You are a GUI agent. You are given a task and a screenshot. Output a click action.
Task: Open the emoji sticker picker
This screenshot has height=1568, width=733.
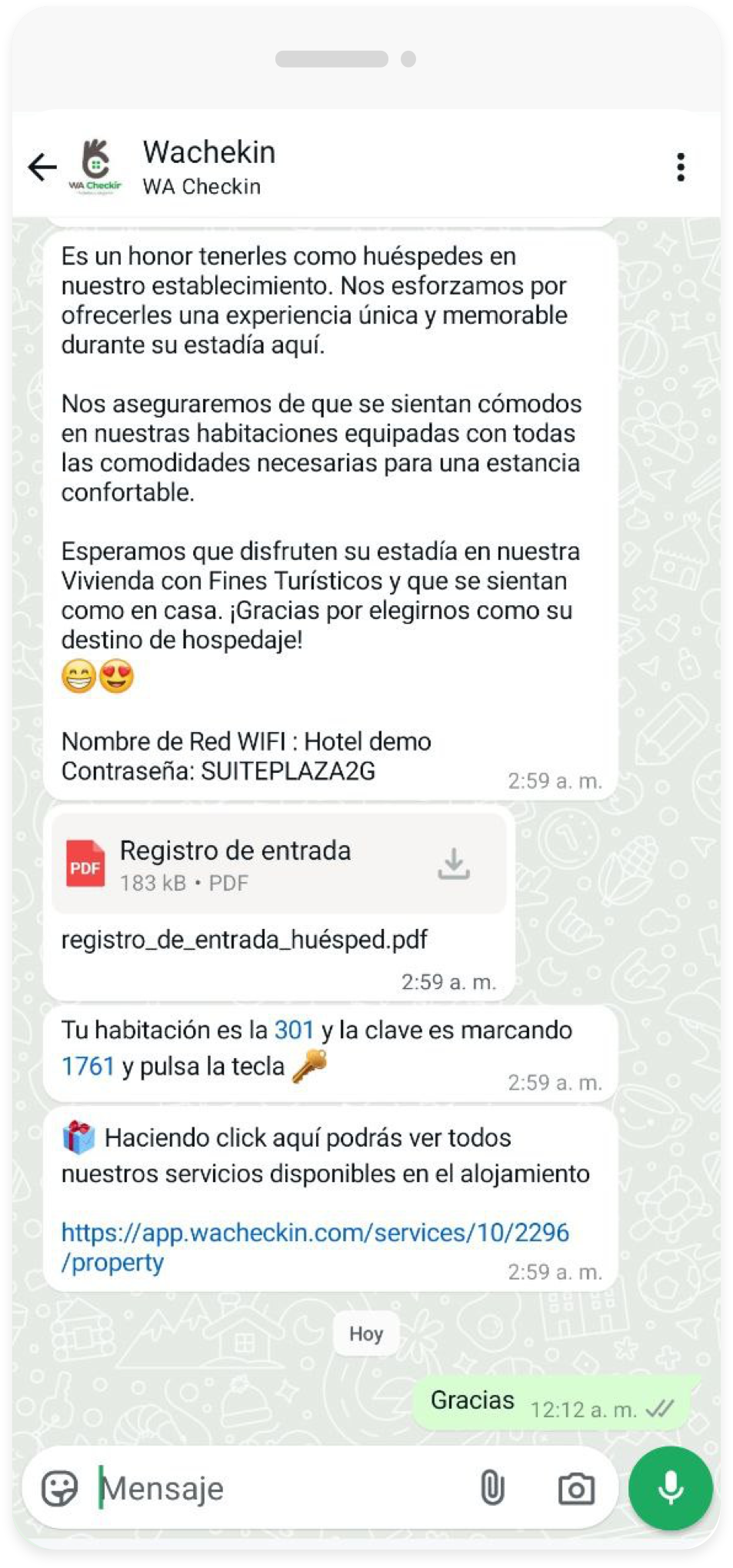click(x=60, y=1488)
